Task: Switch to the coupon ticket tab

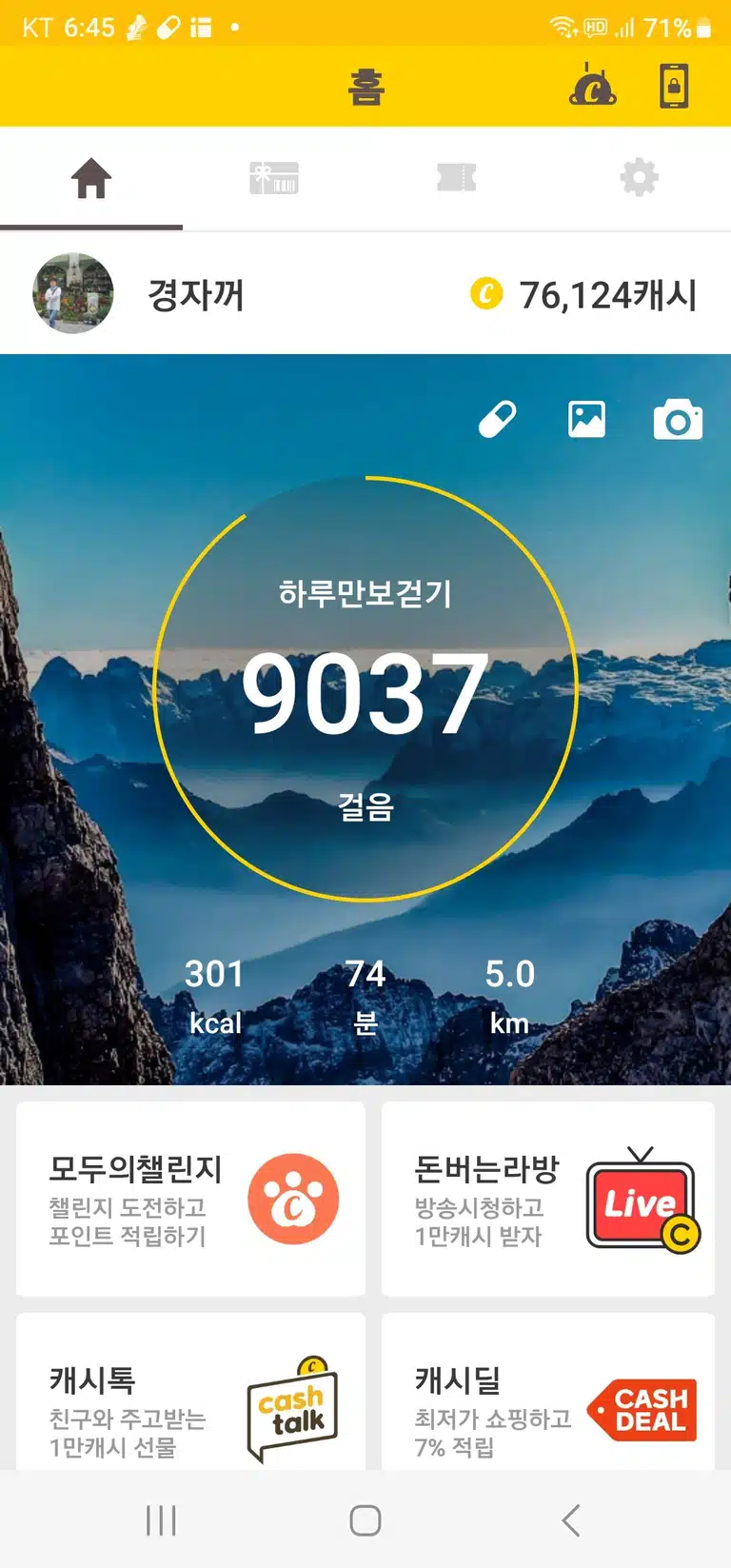Action: coord(457,178)
